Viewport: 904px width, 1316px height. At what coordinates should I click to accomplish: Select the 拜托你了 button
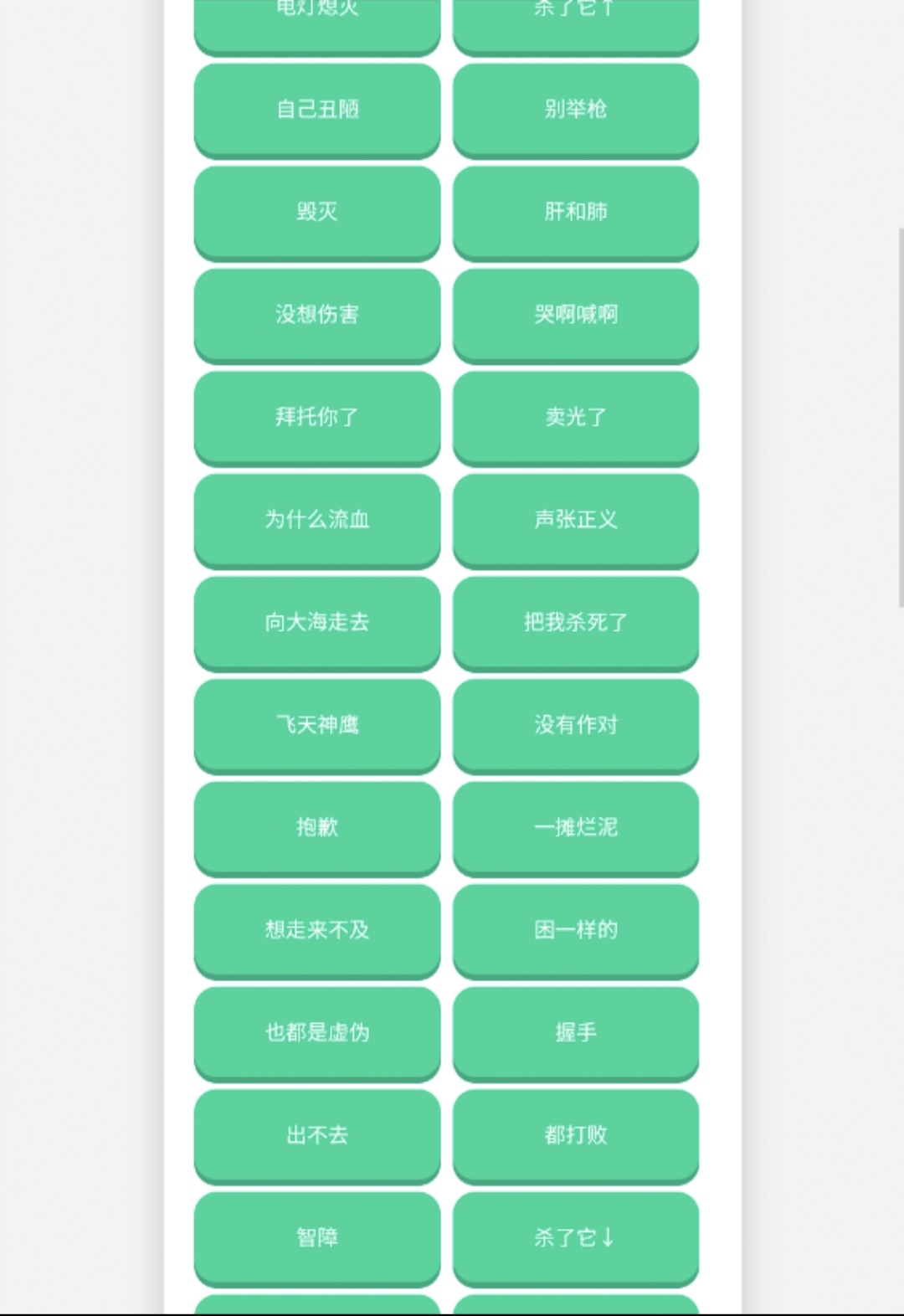(x=317, y=417)
